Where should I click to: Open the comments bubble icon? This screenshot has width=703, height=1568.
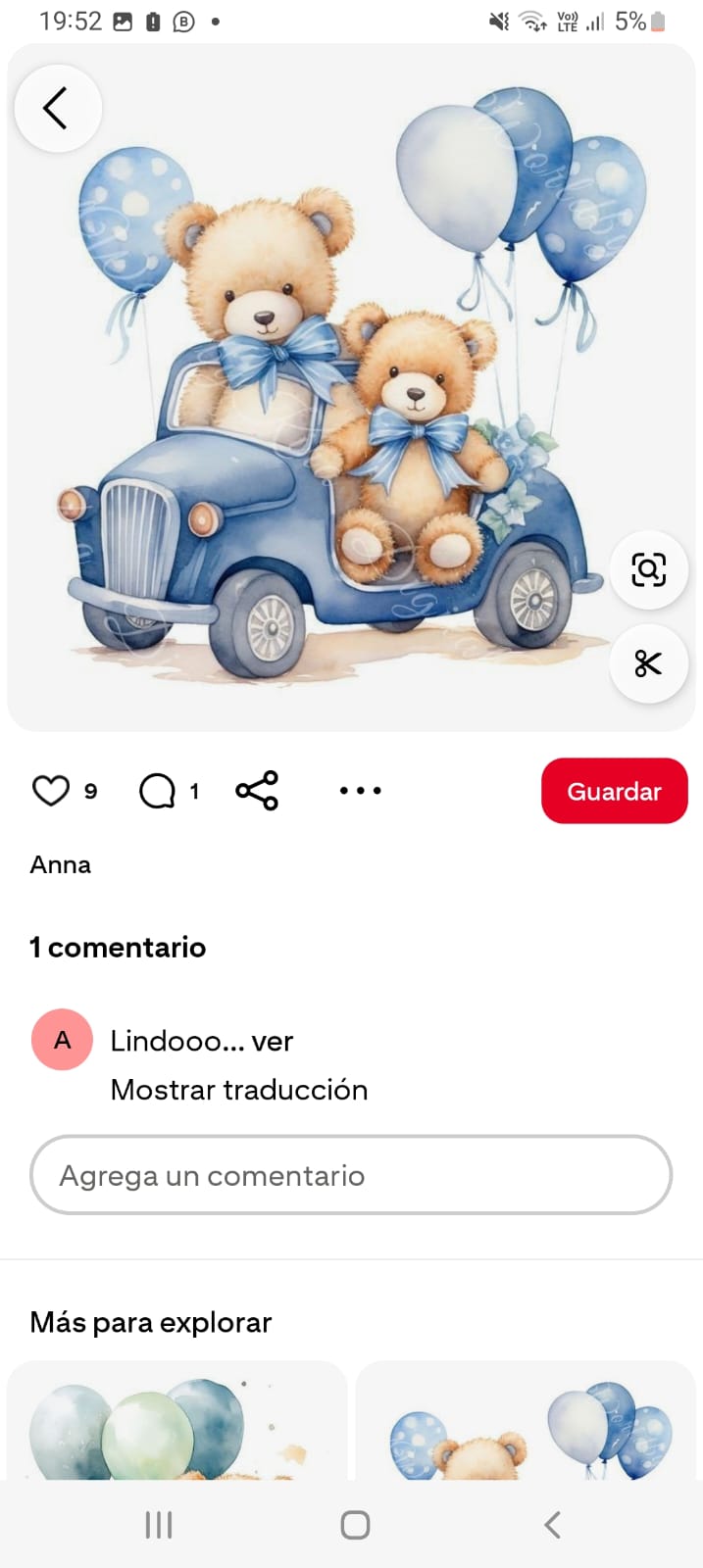[157, 790]
